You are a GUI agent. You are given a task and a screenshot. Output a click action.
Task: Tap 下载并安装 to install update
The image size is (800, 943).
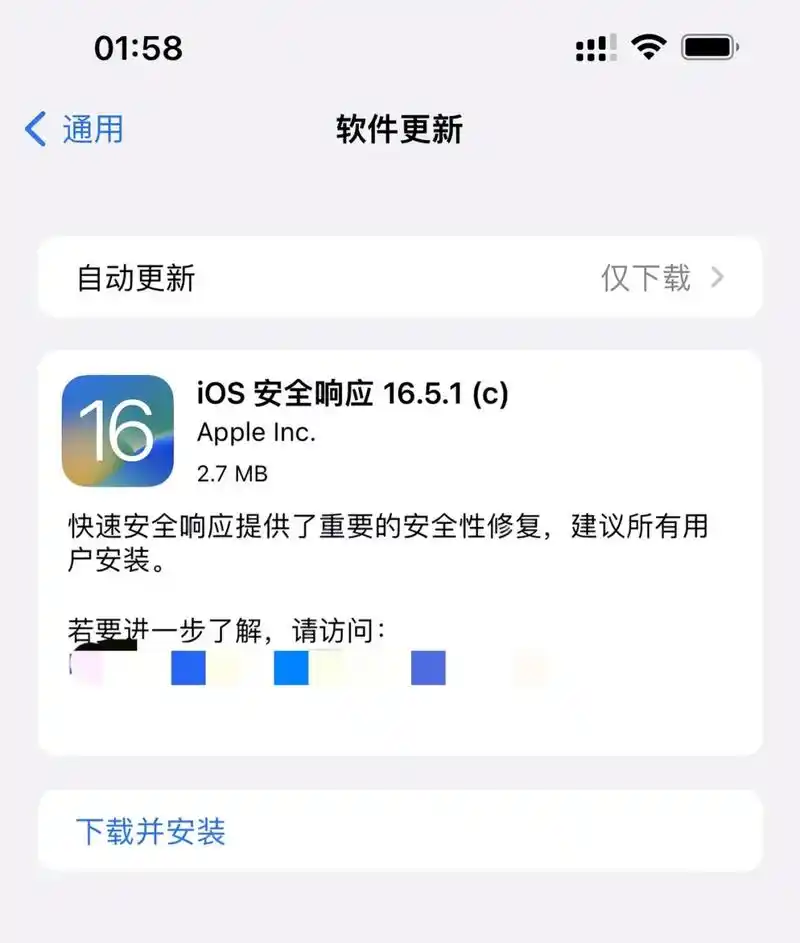(x=150, y=831)
